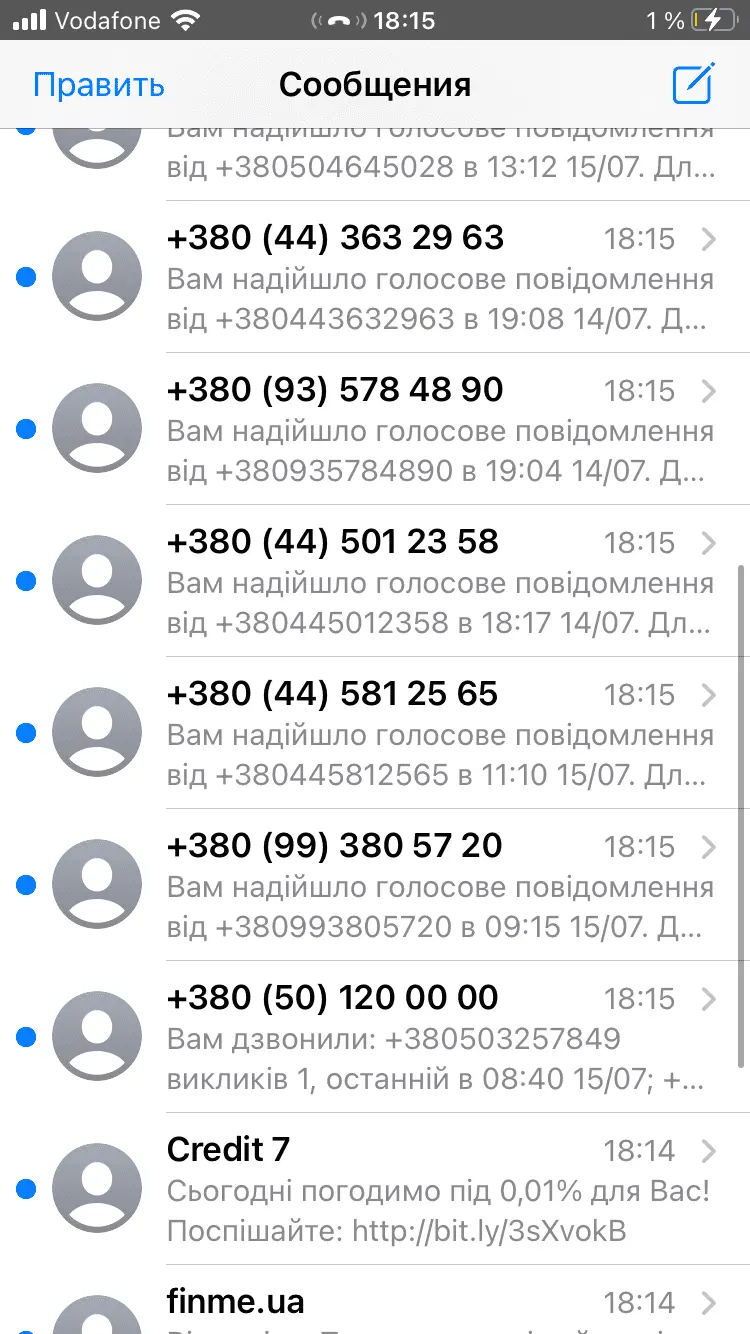Tap the Править edit button
This screenshot has height=1334, width=750.
(98, 85)
